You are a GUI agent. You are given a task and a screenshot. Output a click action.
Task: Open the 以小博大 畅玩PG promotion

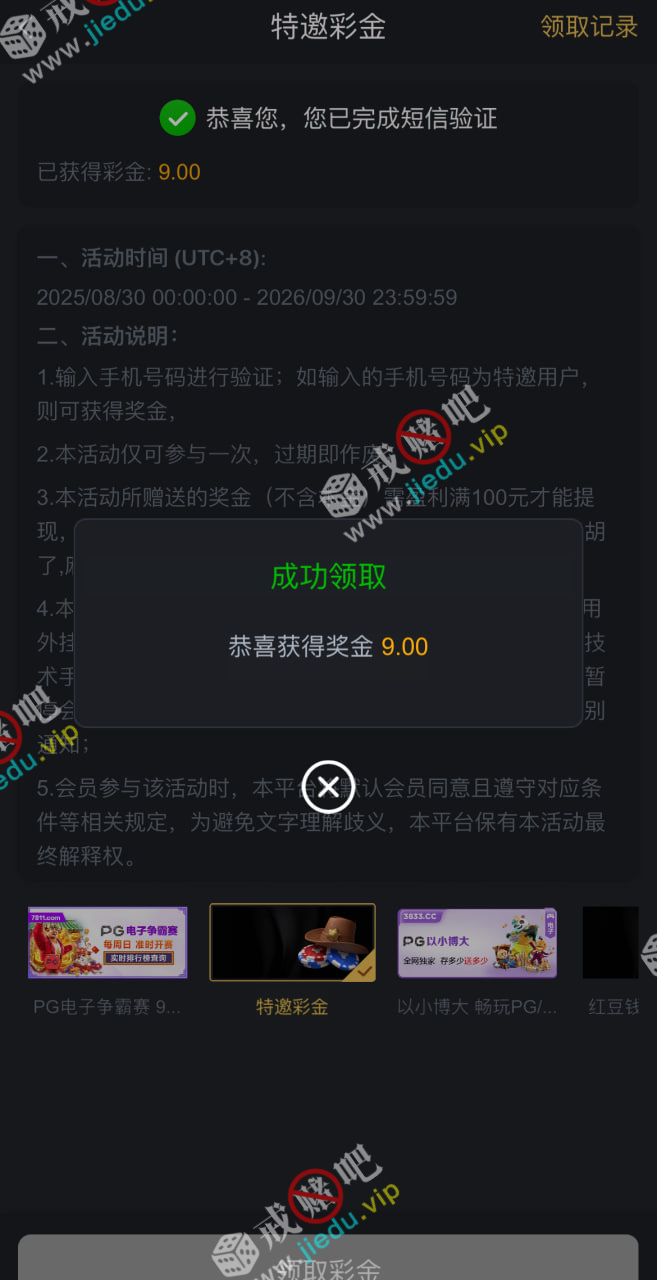point(477,943)
